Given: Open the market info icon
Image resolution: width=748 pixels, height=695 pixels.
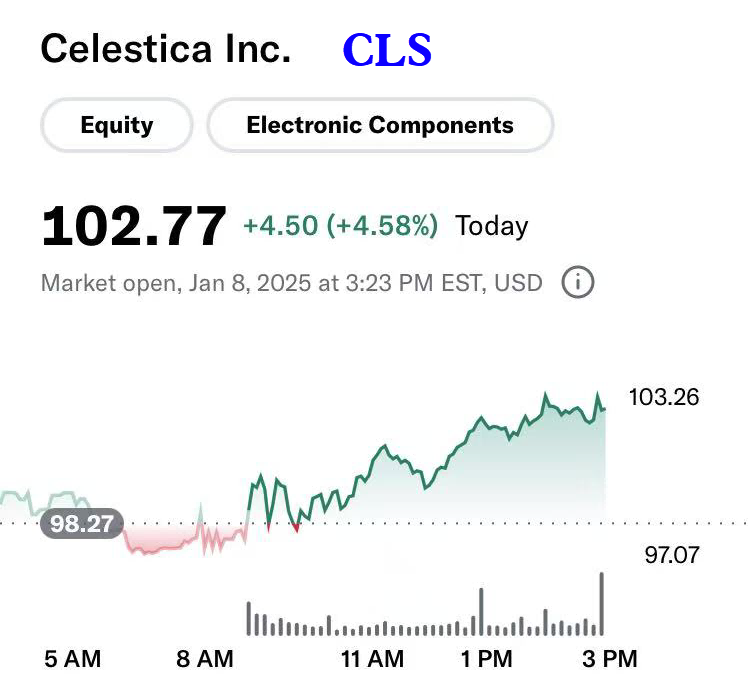Looking at the screenshot, I should click(578, 282).
